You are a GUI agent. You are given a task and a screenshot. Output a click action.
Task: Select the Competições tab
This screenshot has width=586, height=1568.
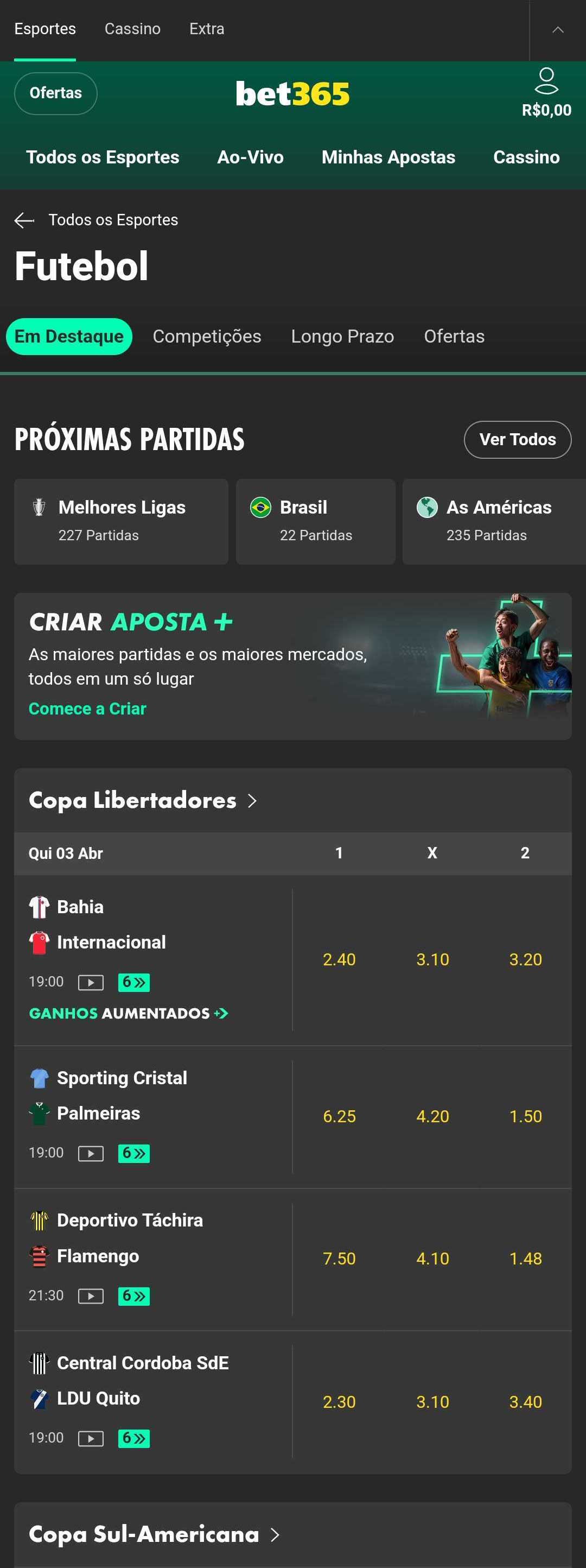click(206, 336)
